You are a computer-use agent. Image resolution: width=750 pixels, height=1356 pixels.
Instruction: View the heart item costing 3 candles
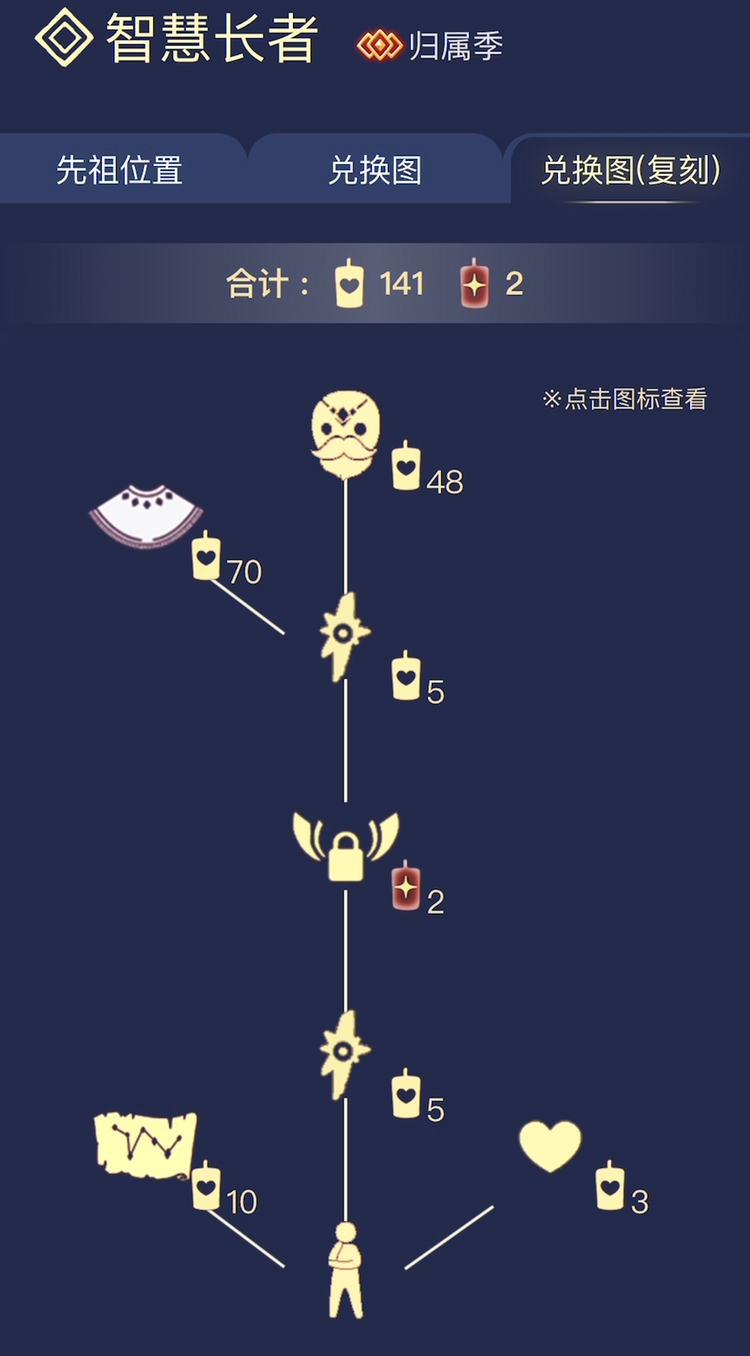click(x=550, y=1146)
